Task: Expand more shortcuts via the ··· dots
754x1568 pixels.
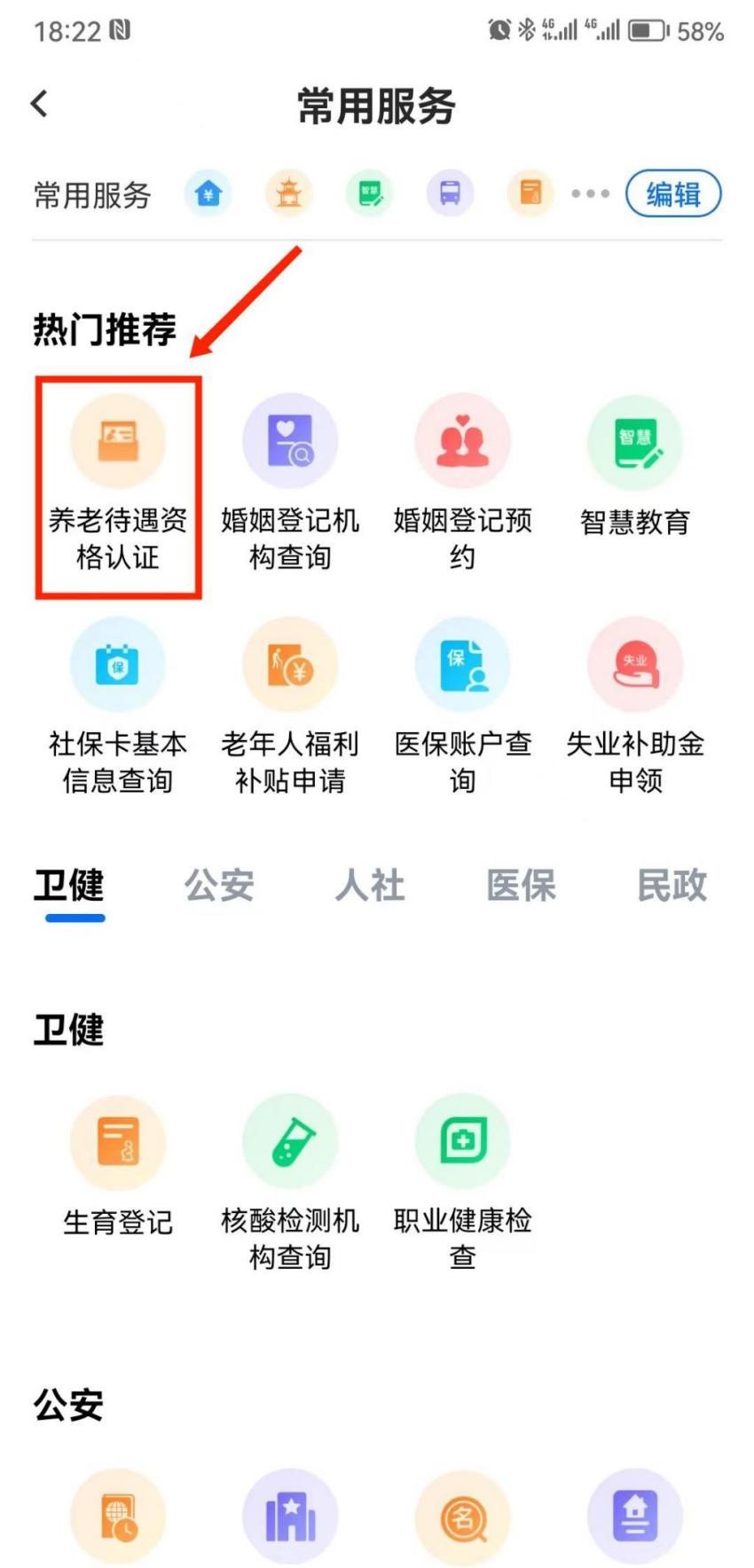Action: (x=589, y=193)
